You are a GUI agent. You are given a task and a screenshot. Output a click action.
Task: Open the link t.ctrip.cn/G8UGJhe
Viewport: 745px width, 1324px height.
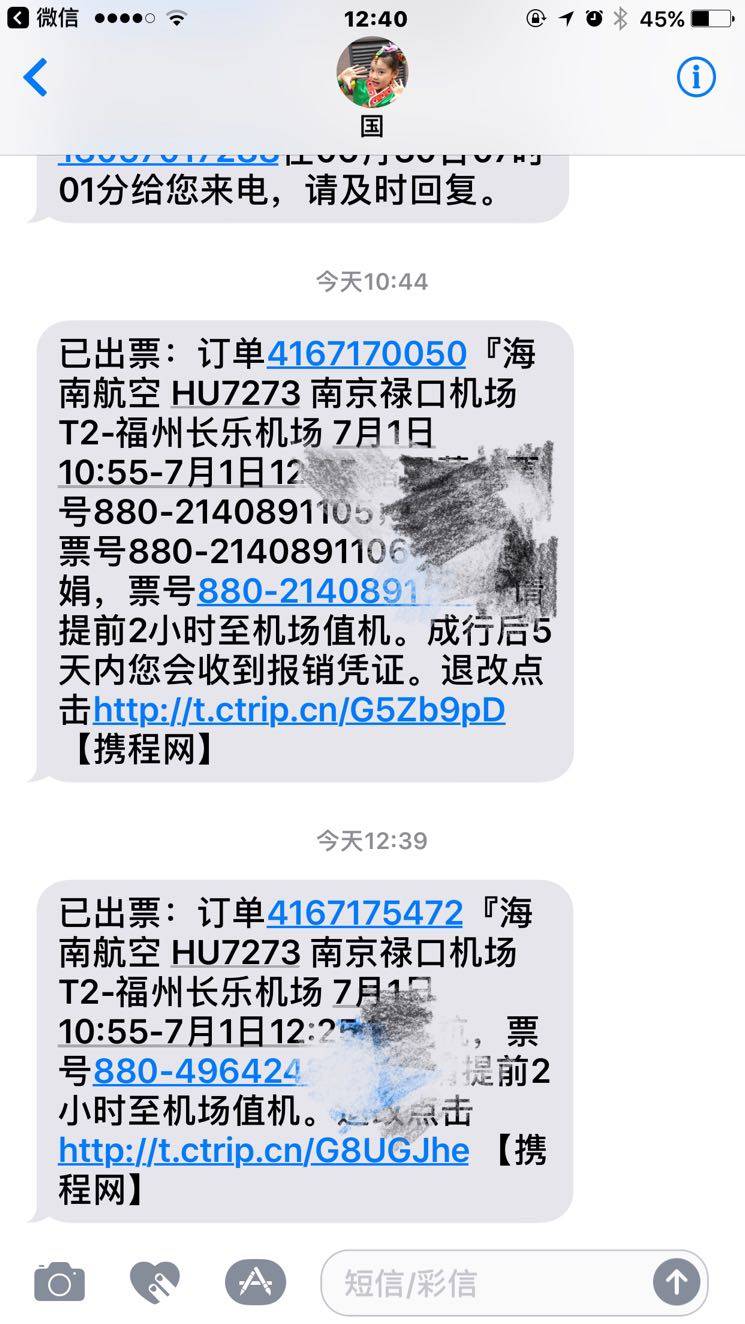coord(264,1150)
